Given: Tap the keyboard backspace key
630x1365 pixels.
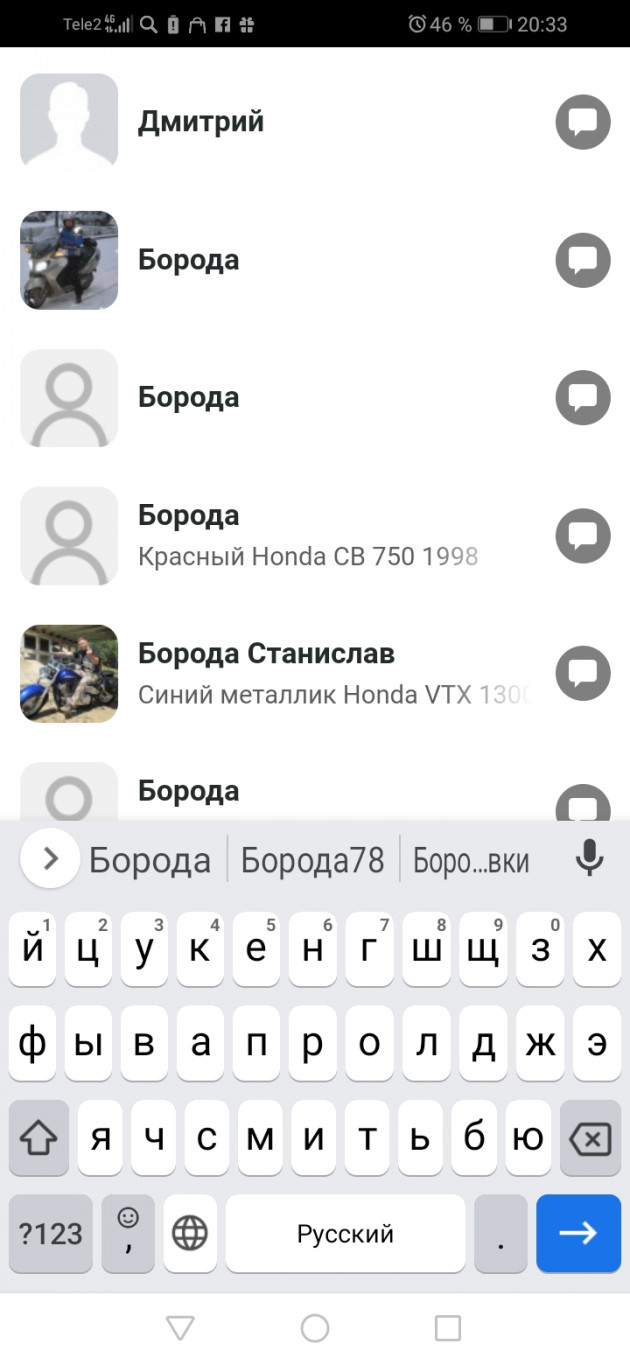Looking at the screenshot, I should (590, 1138).
